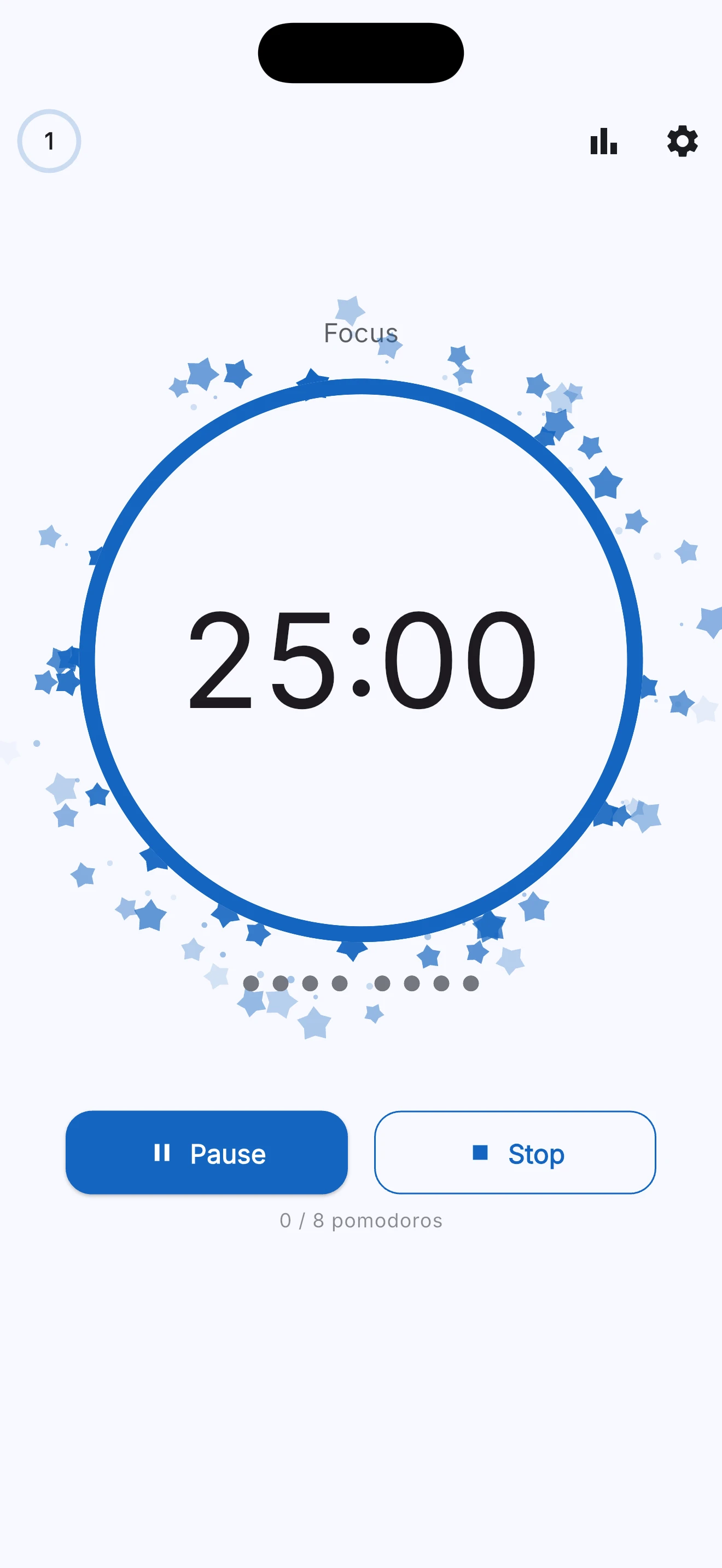Open the statistics bar chart

pos(603,141)
